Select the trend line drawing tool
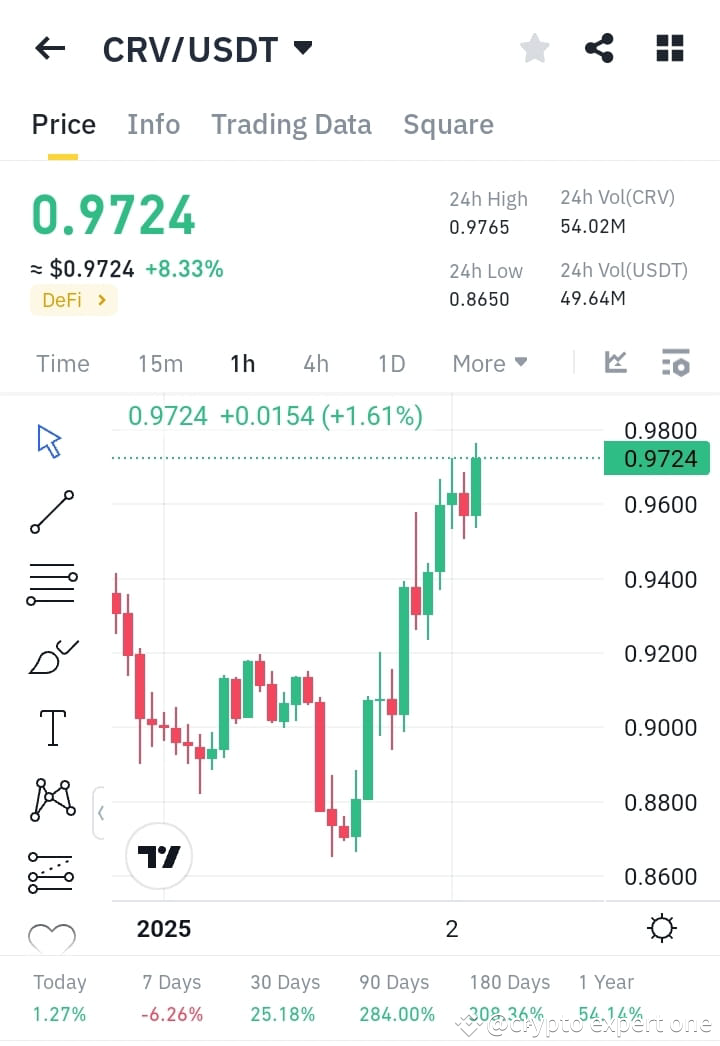 pos(50,512)
